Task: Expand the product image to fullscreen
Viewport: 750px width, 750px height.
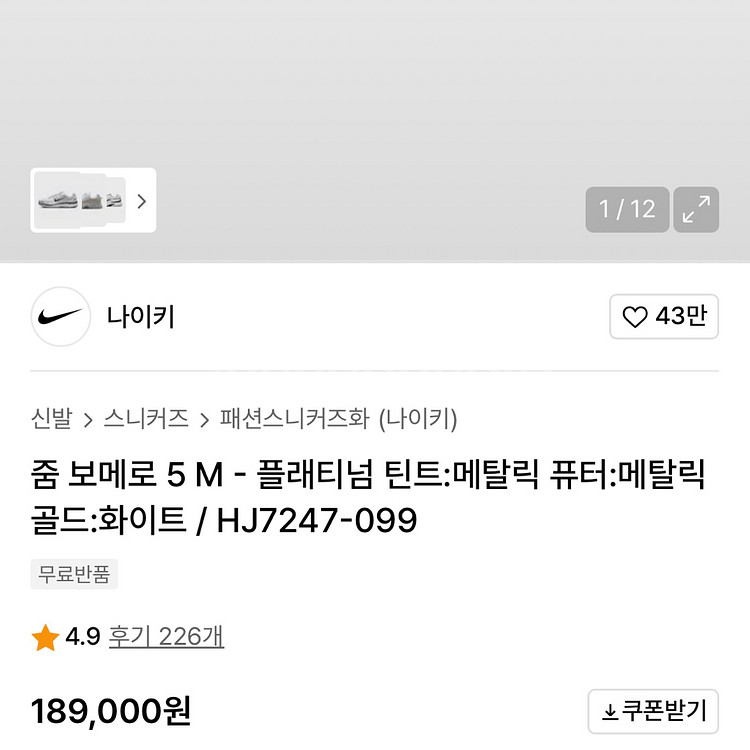Action: tap(696, 209)
